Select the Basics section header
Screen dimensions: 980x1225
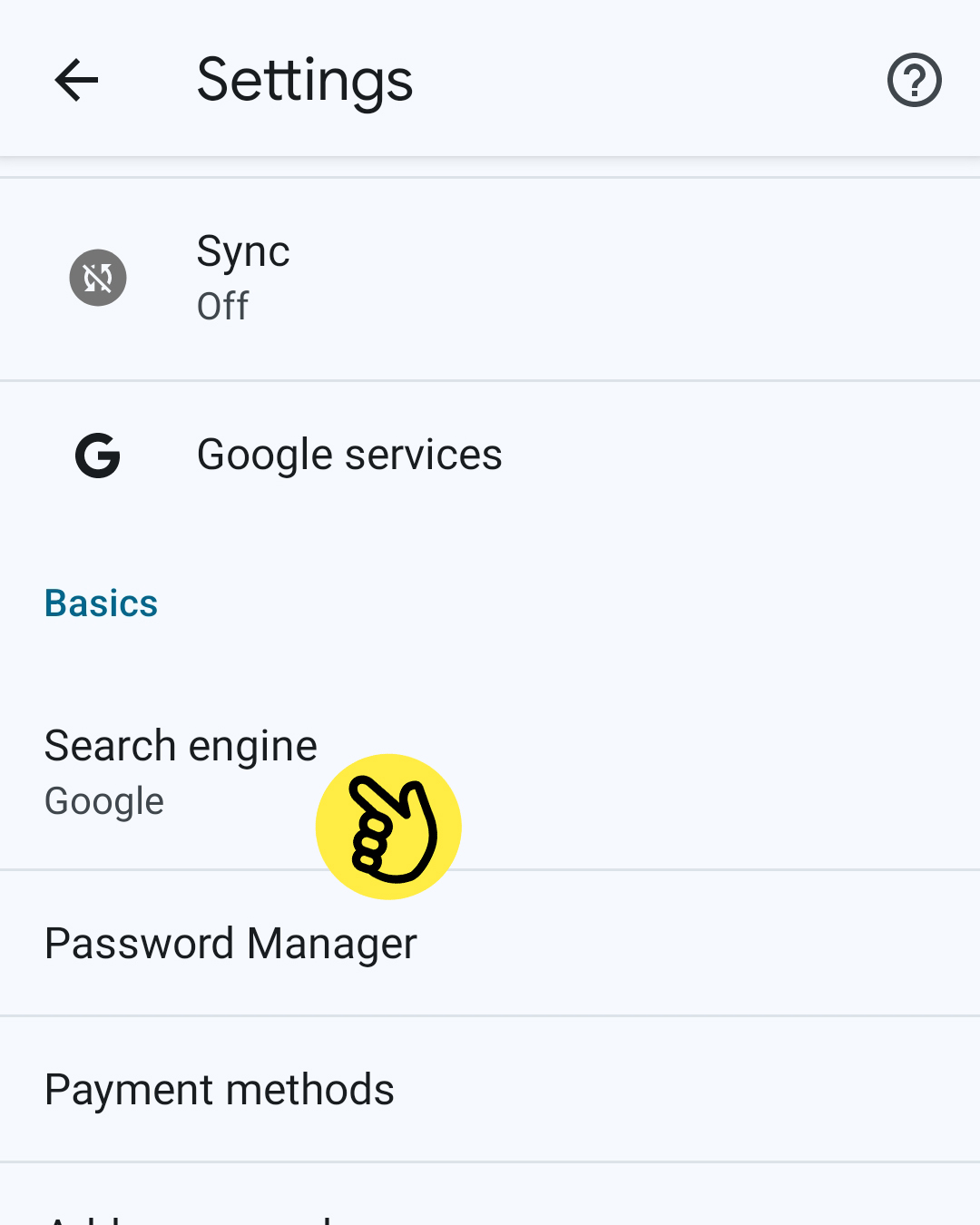pyautogui.click(x=101, y=602)
